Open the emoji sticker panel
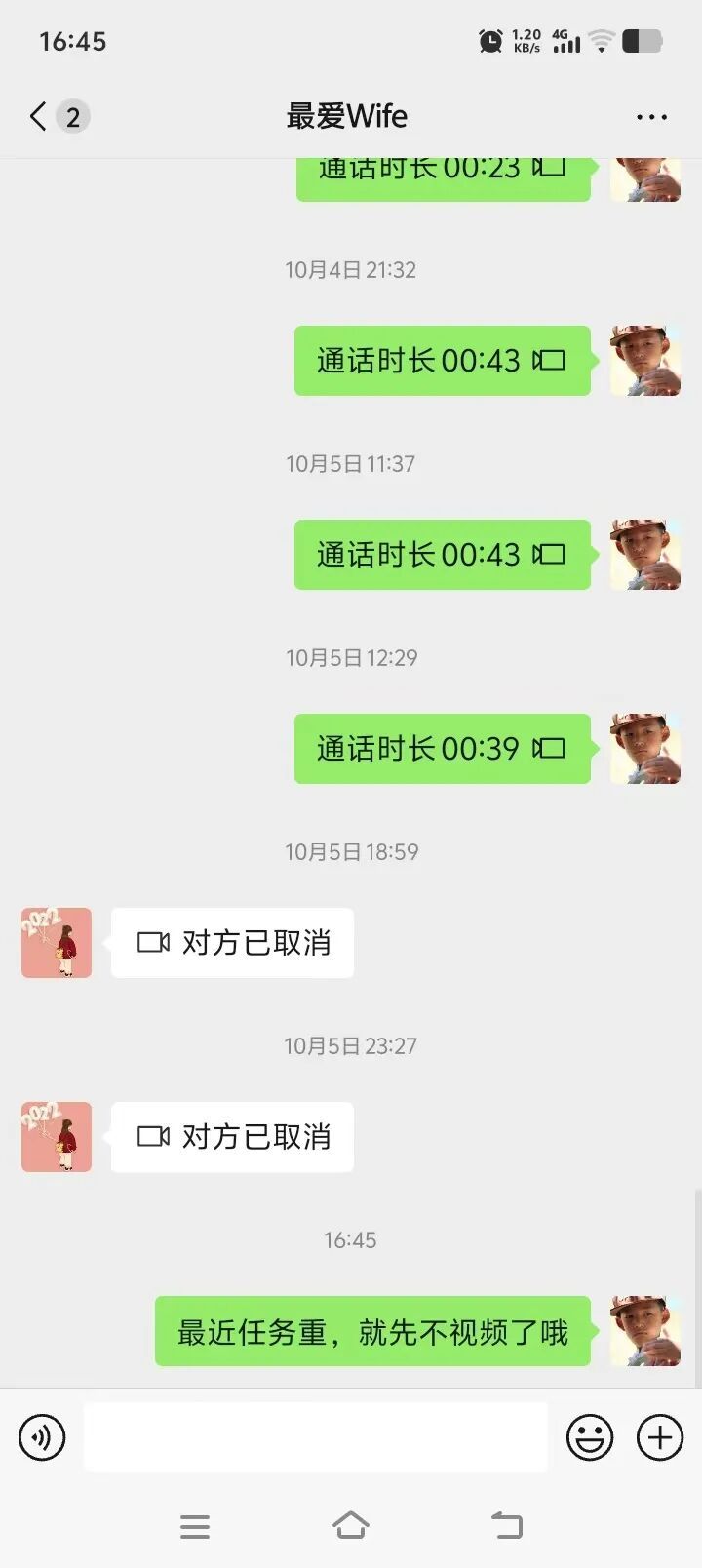 pos(590,1437)
